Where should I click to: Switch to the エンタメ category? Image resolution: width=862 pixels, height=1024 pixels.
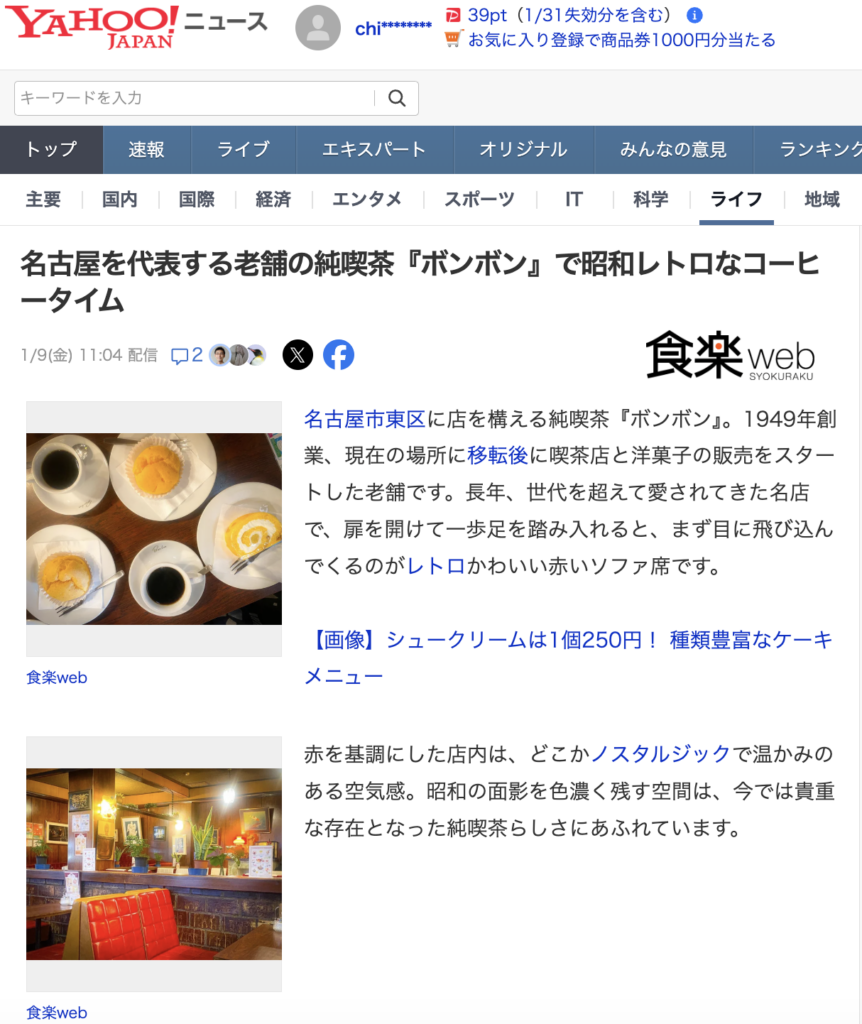[x=367, y=199]
